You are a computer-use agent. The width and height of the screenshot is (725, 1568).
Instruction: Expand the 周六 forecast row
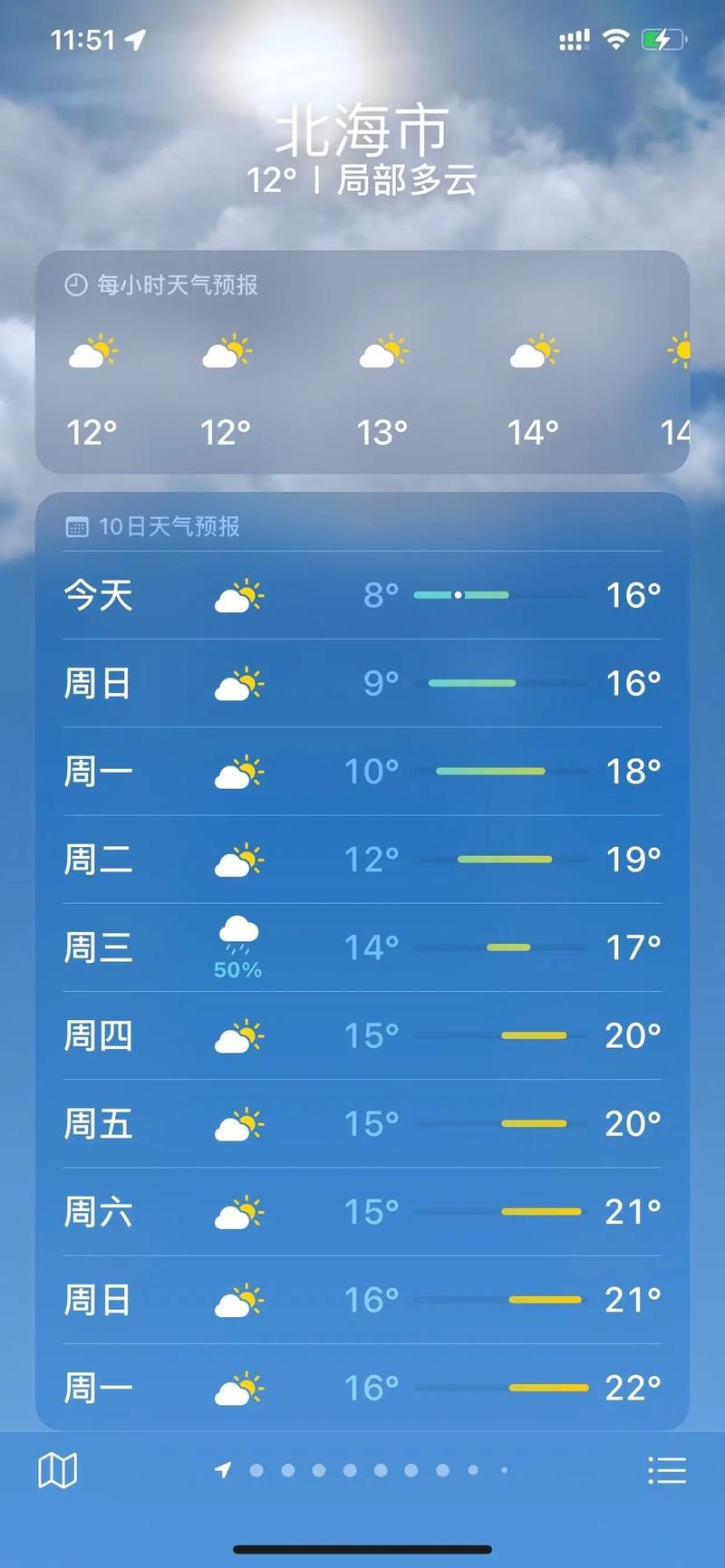[362, 1212]
